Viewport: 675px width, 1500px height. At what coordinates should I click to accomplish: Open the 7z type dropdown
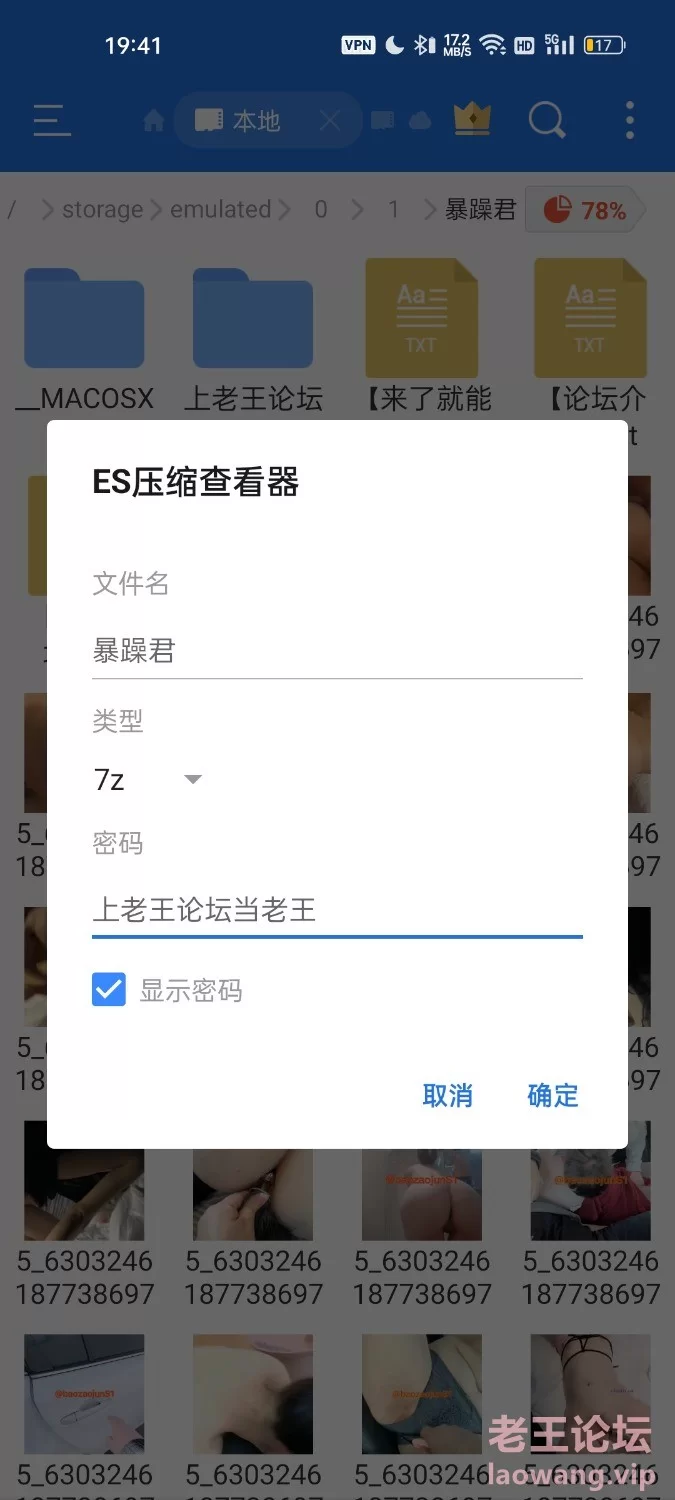[148, 779]
